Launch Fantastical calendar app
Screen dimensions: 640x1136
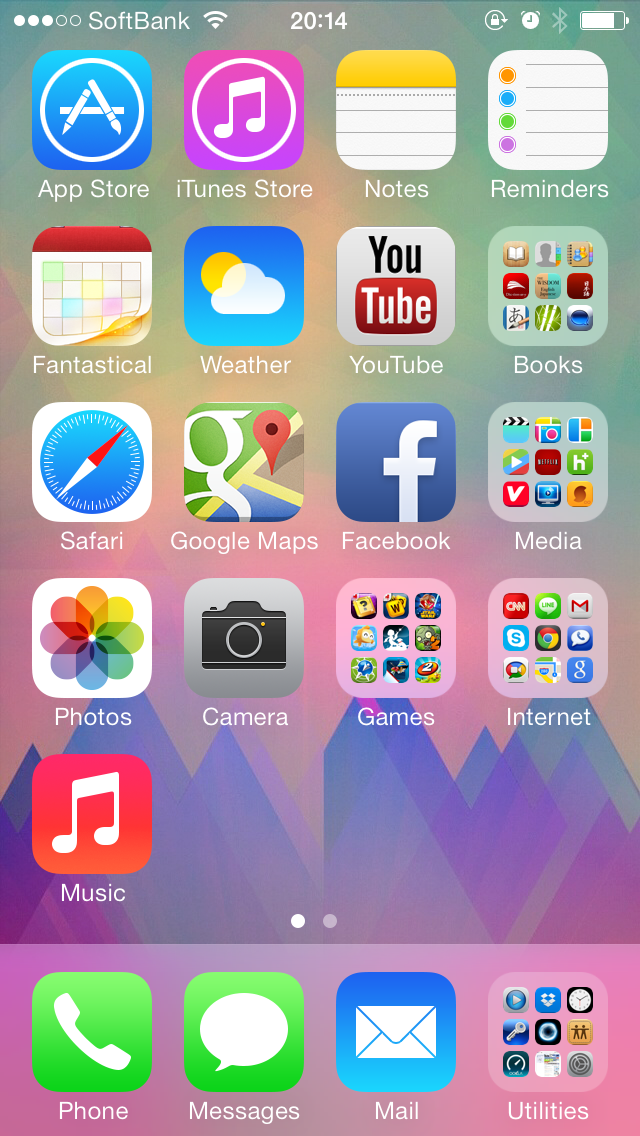point(92,286)
